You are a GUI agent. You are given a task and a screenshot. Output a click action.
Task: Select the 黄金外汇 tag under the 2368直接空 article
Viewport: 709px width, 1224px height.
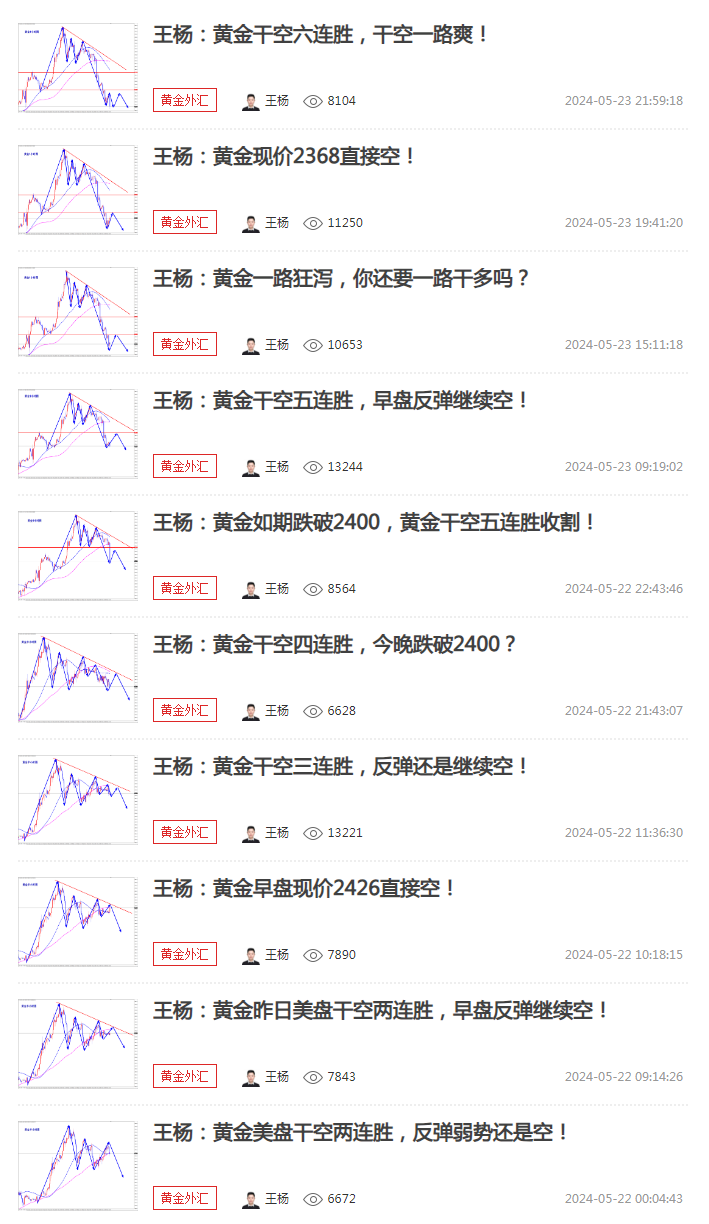pyautogui.click(x=185, y=222)
